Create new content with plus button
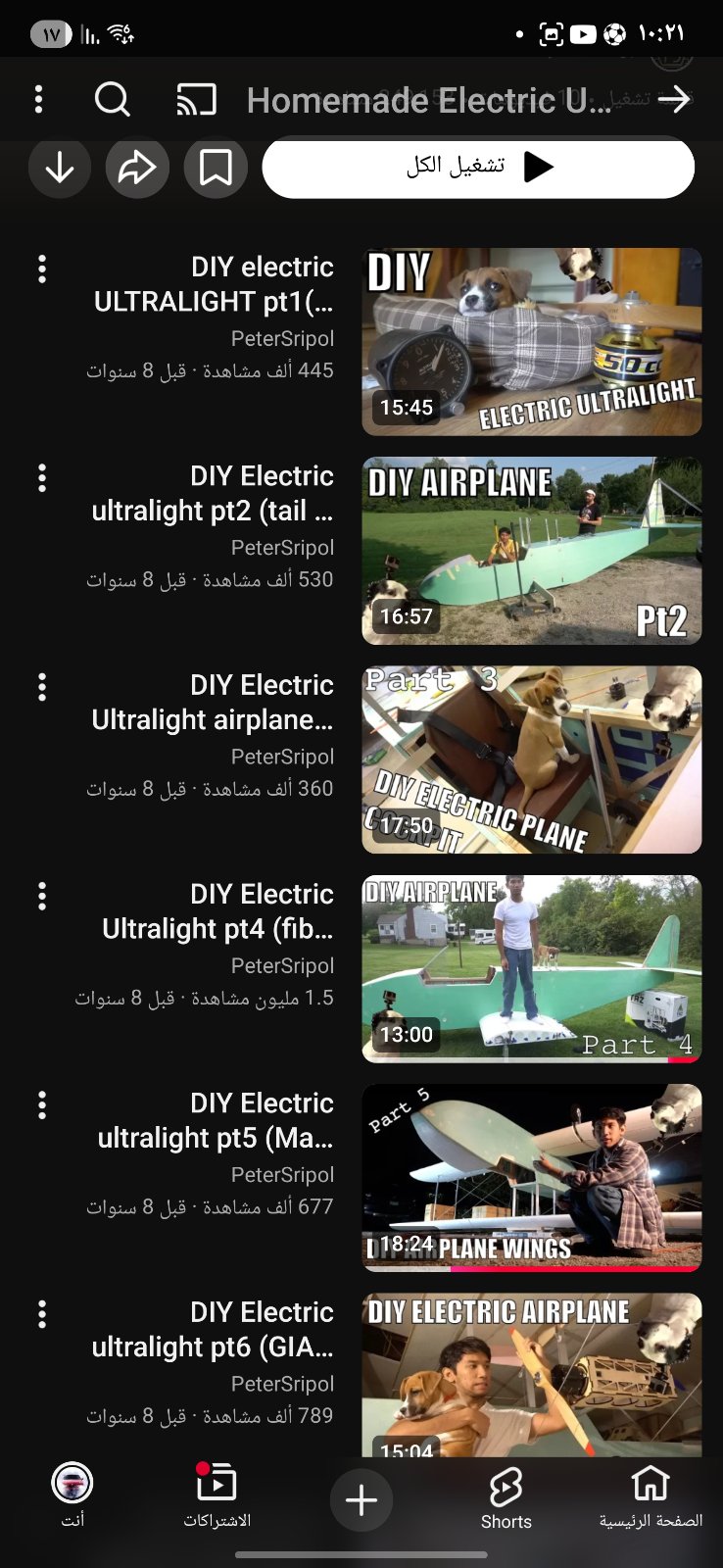 pos(361,1499)
